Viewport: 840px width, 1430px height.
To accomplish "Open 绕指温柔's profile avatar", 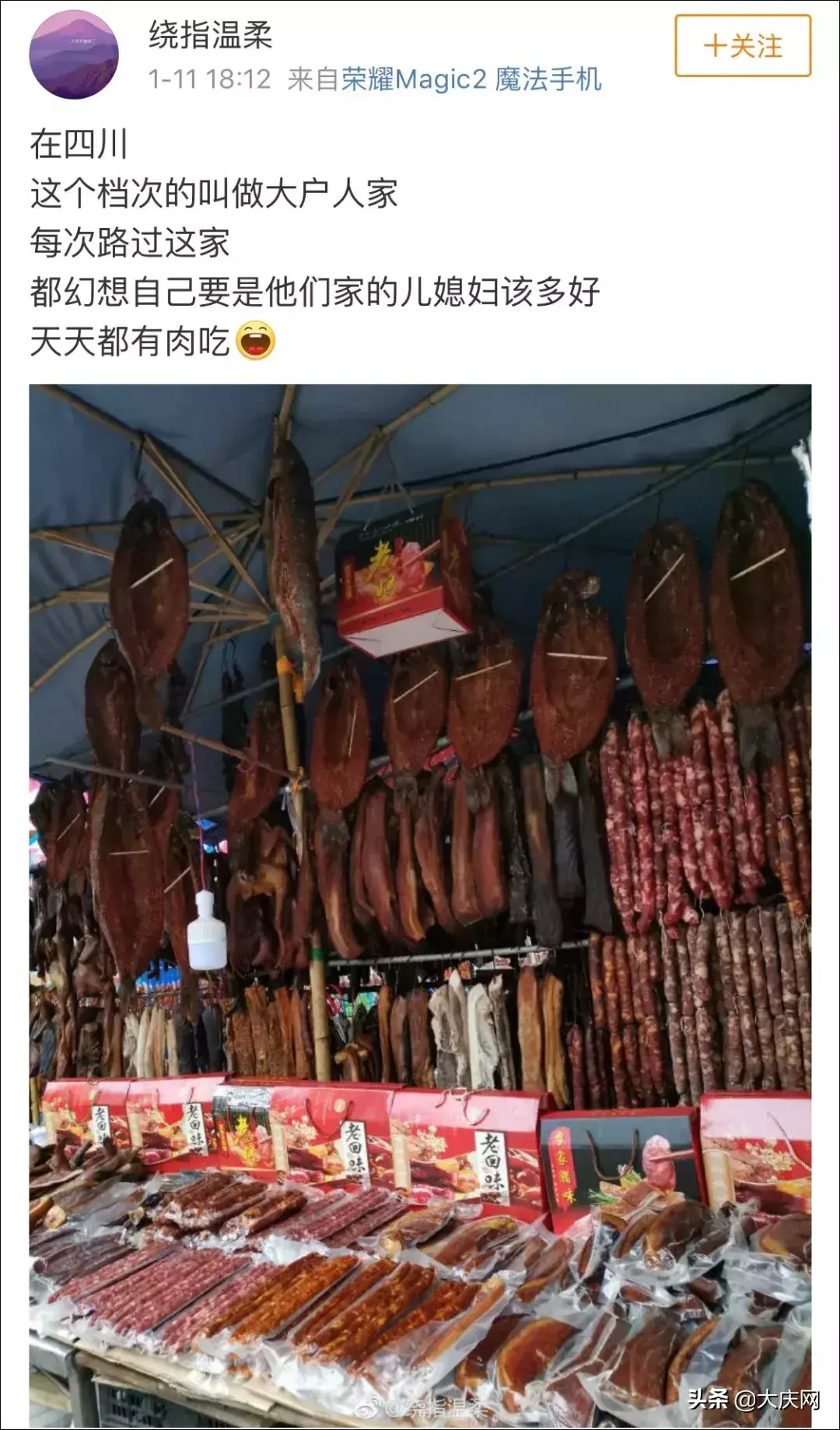I will [74, 54].
